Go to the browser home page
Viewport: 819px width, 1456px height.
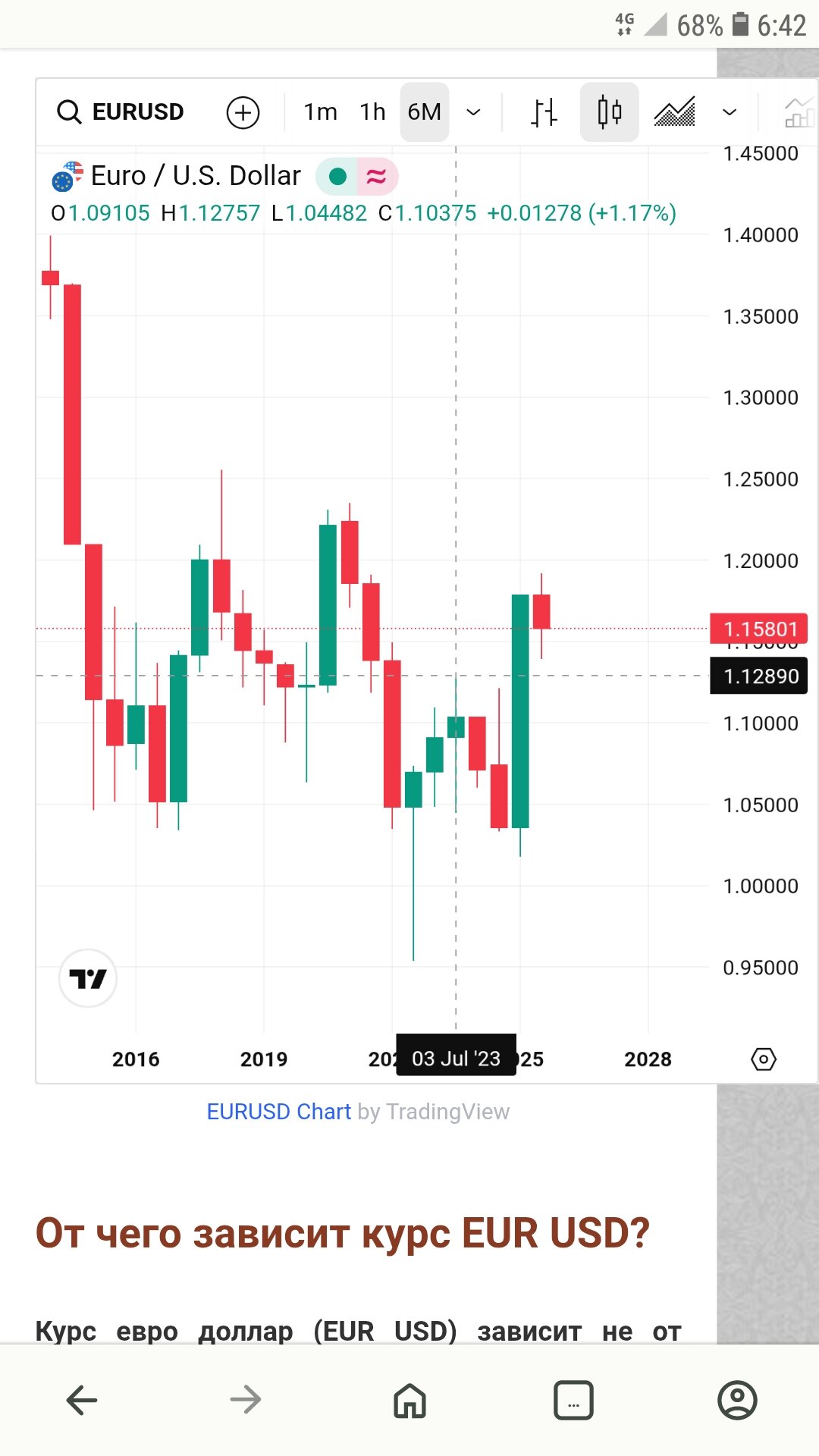coord(409,1400)
